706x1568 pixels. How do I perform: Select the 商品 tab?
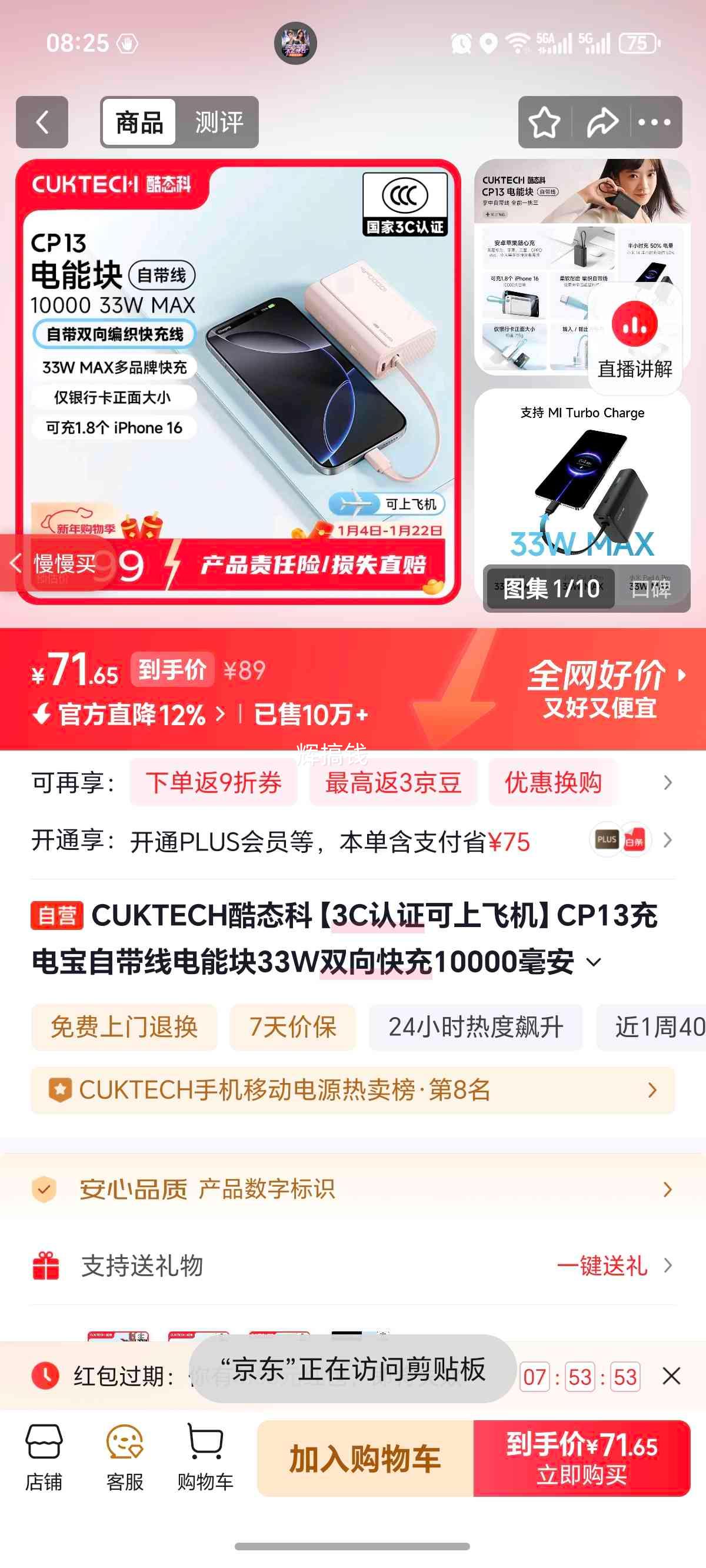click(139, 122)
